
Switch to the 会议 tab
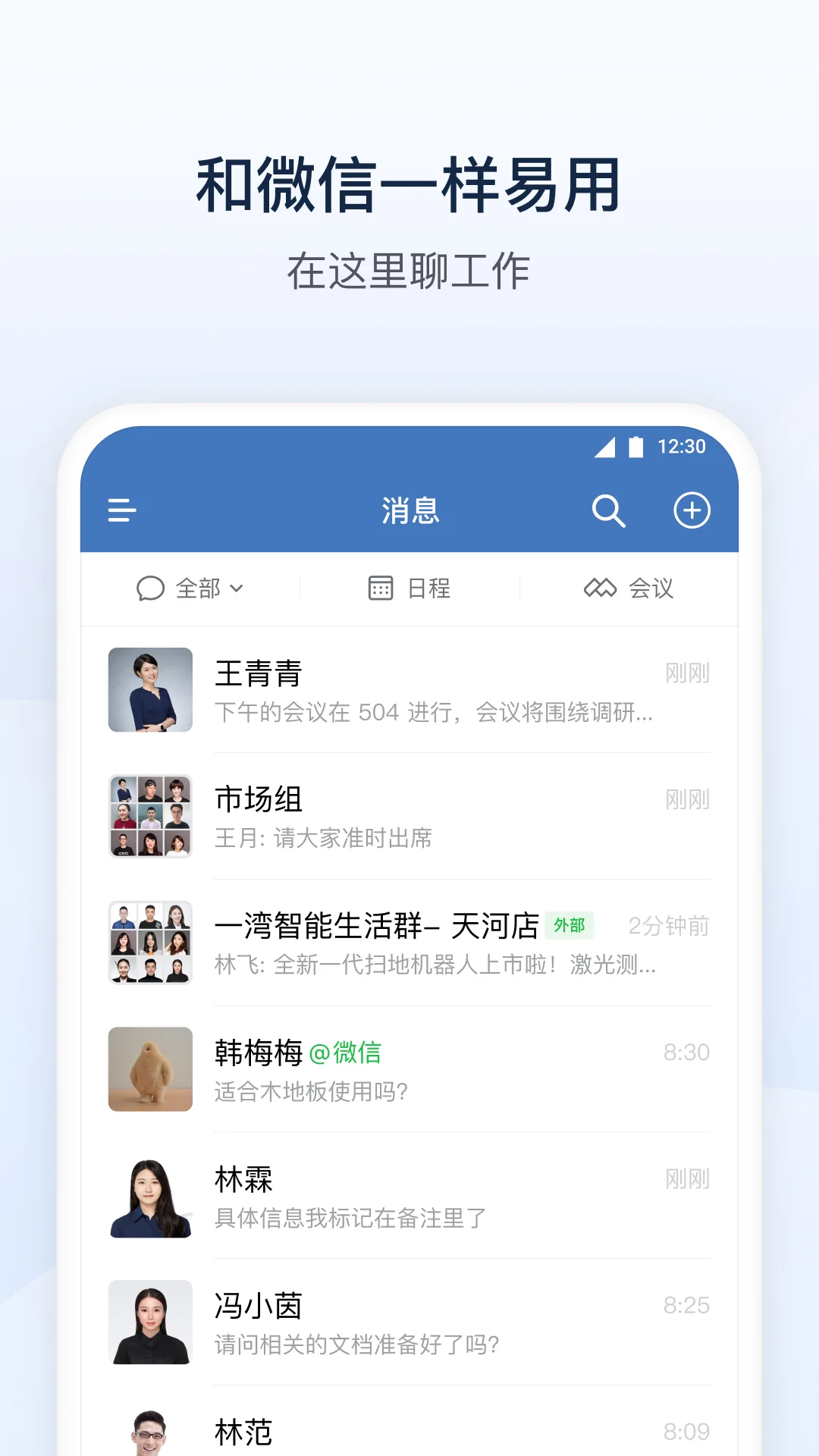point(651,588)
